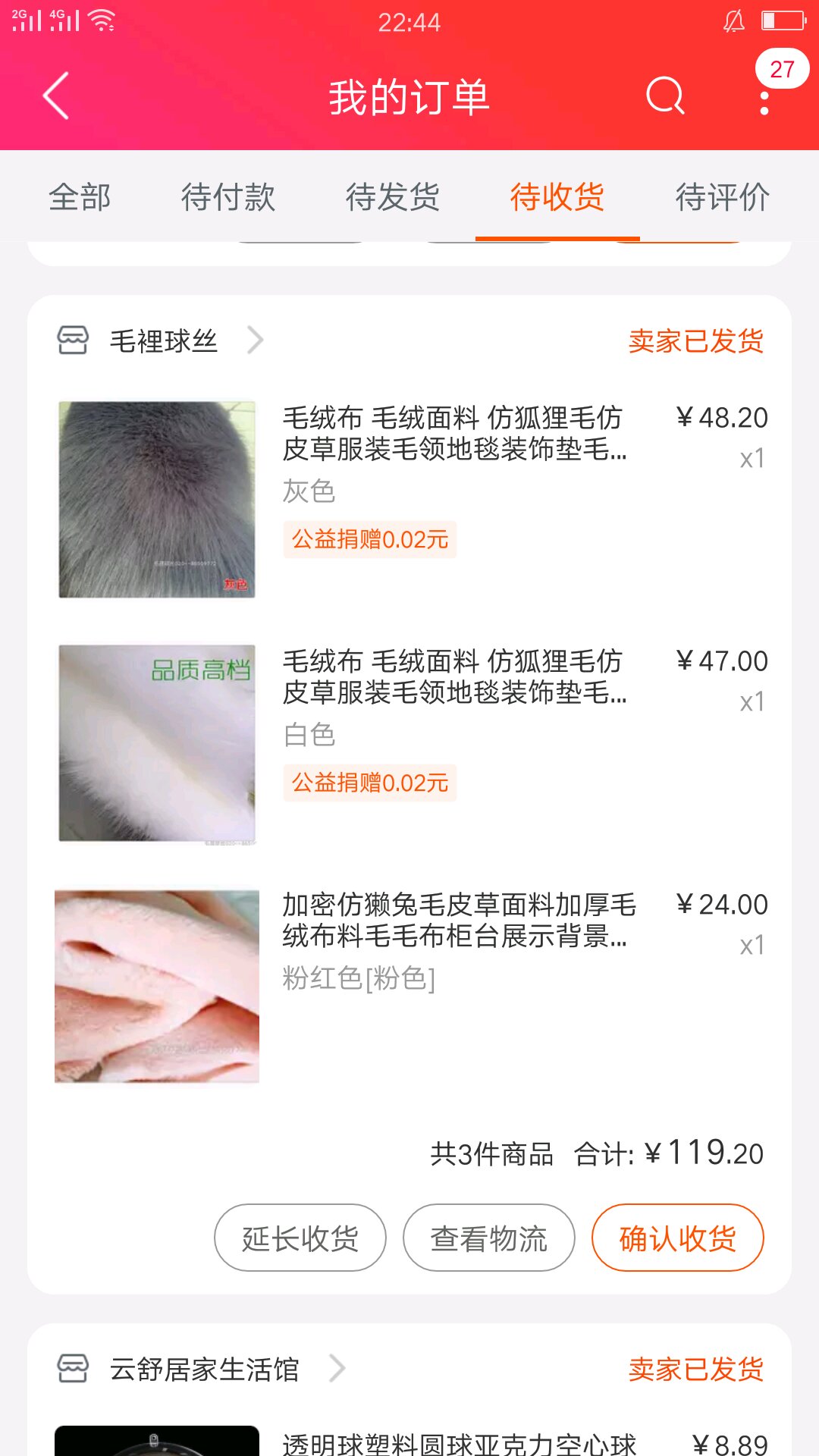Viewport: 819px width, 1456px height.
Task: Switch to the 全部 tab
Action: click(x=80, y=197)
